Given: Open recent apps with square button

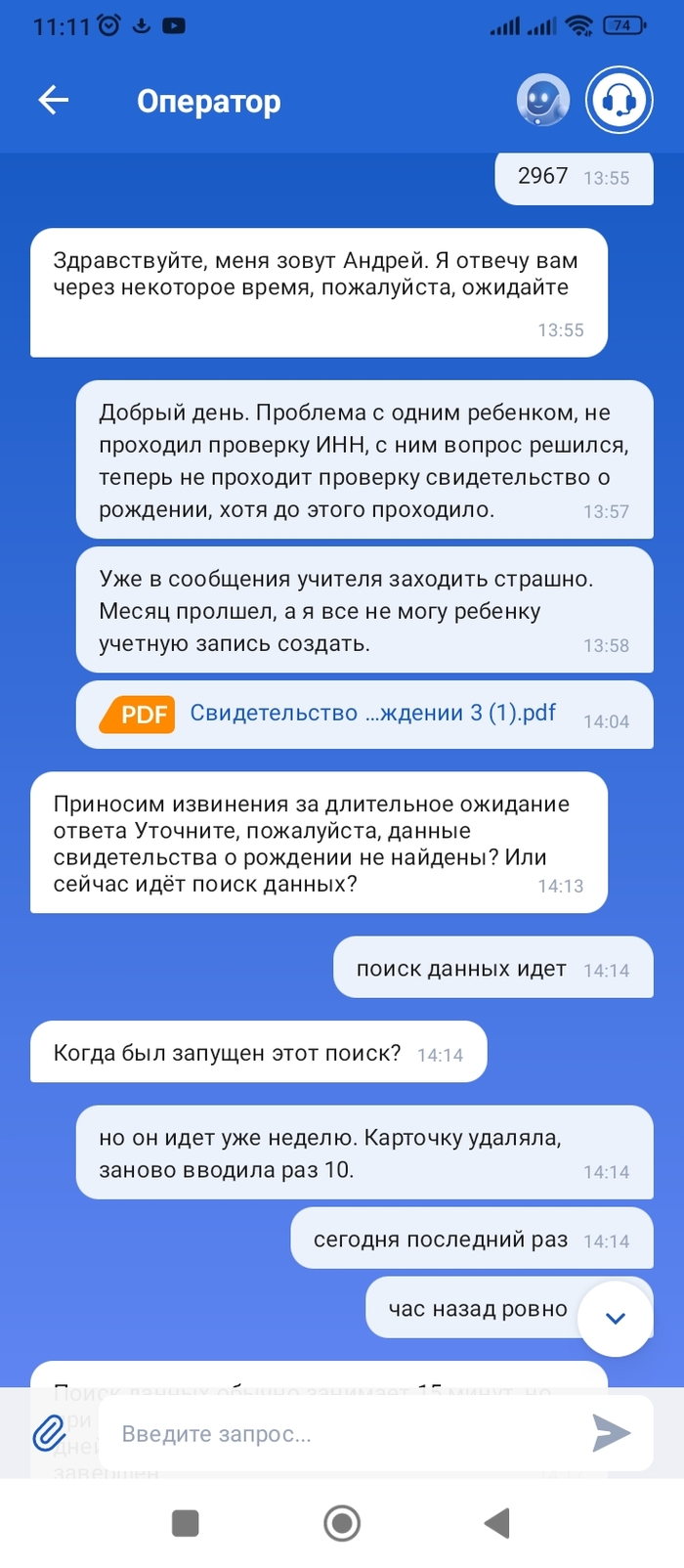Looking at the screenshot, I should click(186, 1522).
